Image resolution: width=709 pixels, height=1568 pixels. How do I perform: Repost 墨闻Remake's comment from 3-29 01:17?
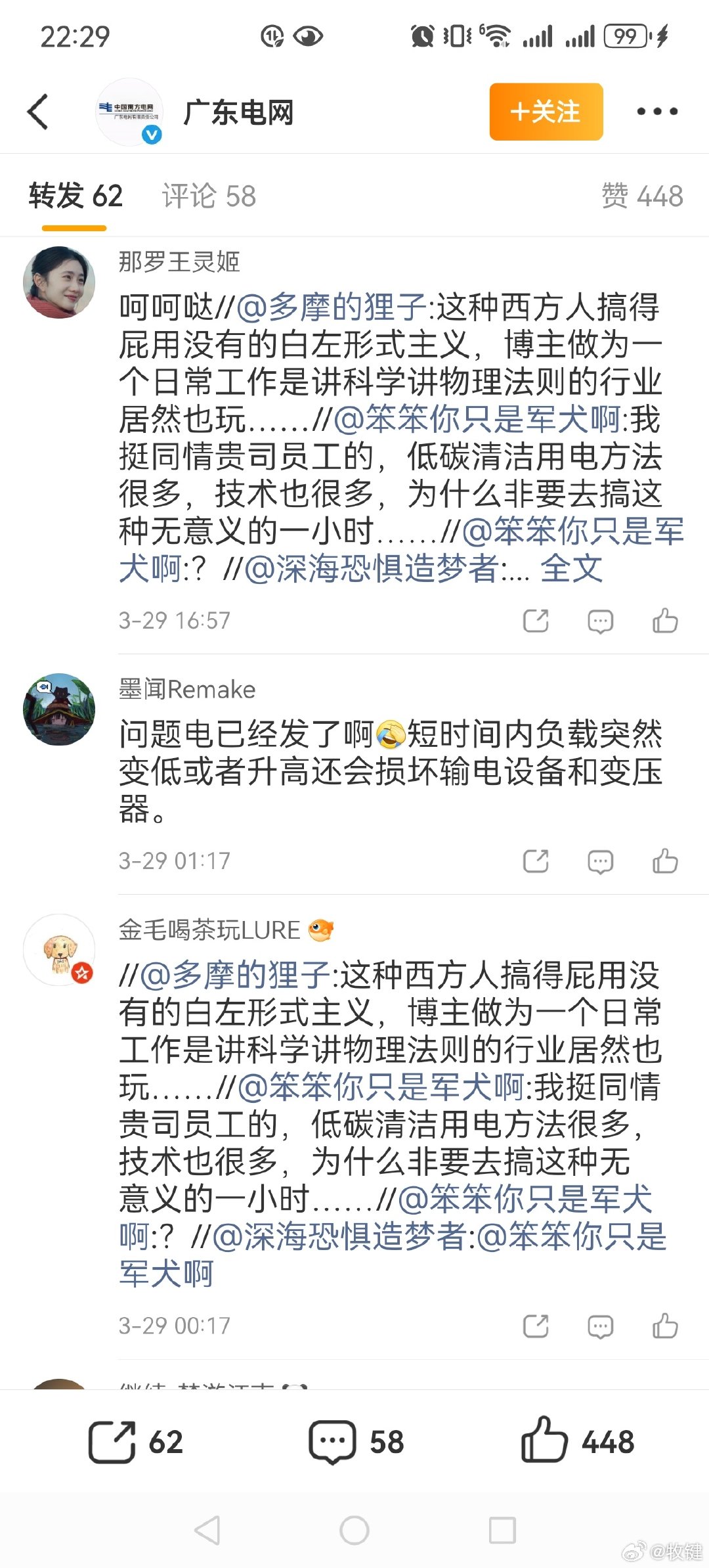click(536, 861)
